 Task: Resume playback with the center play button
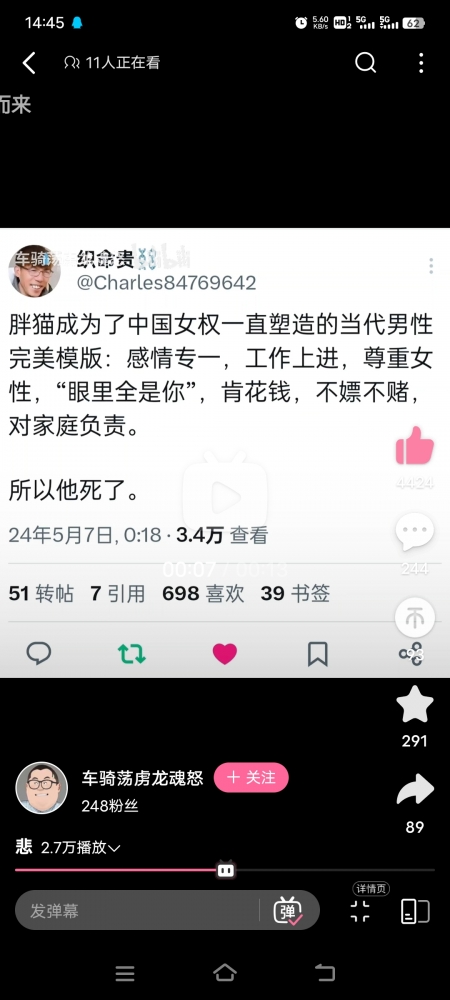(225, 497)
